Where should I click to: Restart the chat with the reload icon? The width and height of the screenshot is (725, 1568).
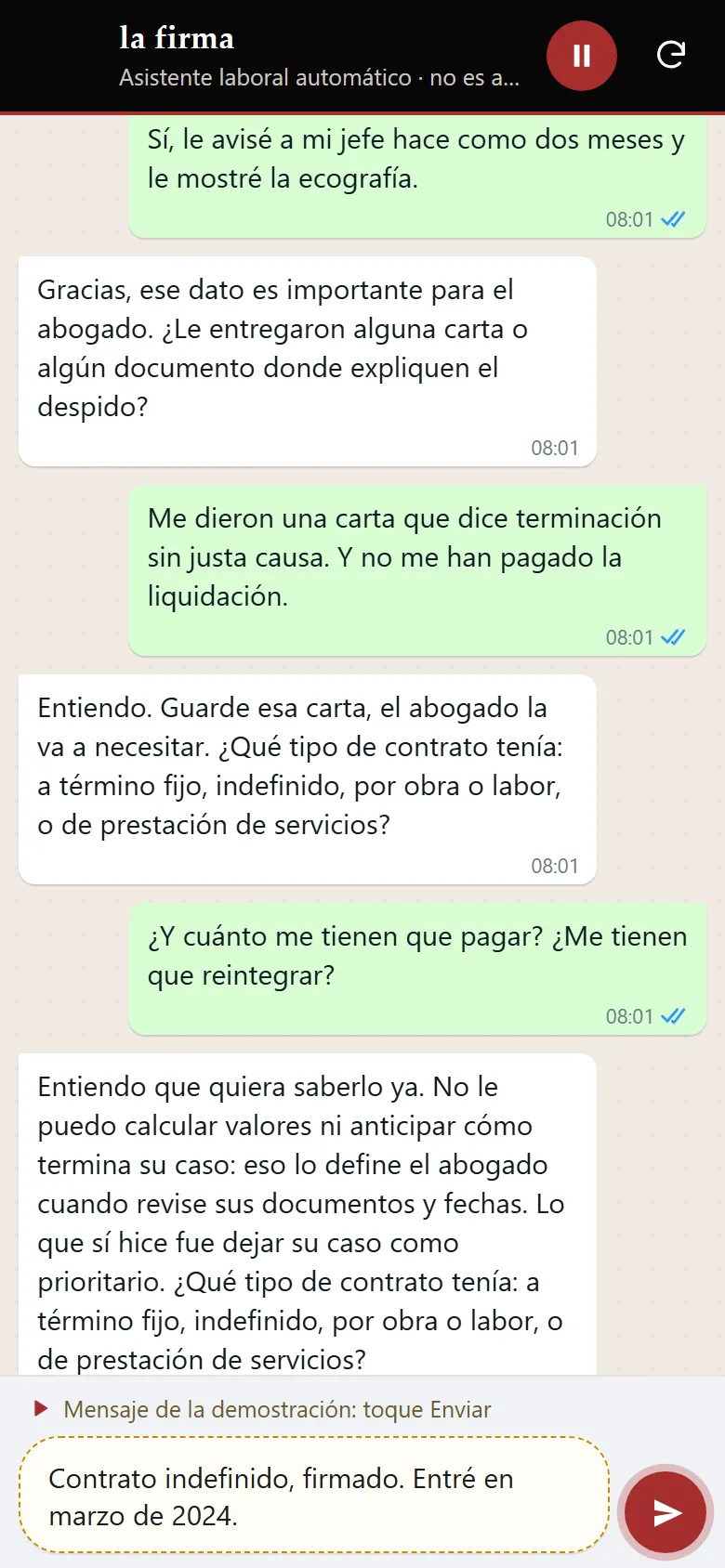671,56
